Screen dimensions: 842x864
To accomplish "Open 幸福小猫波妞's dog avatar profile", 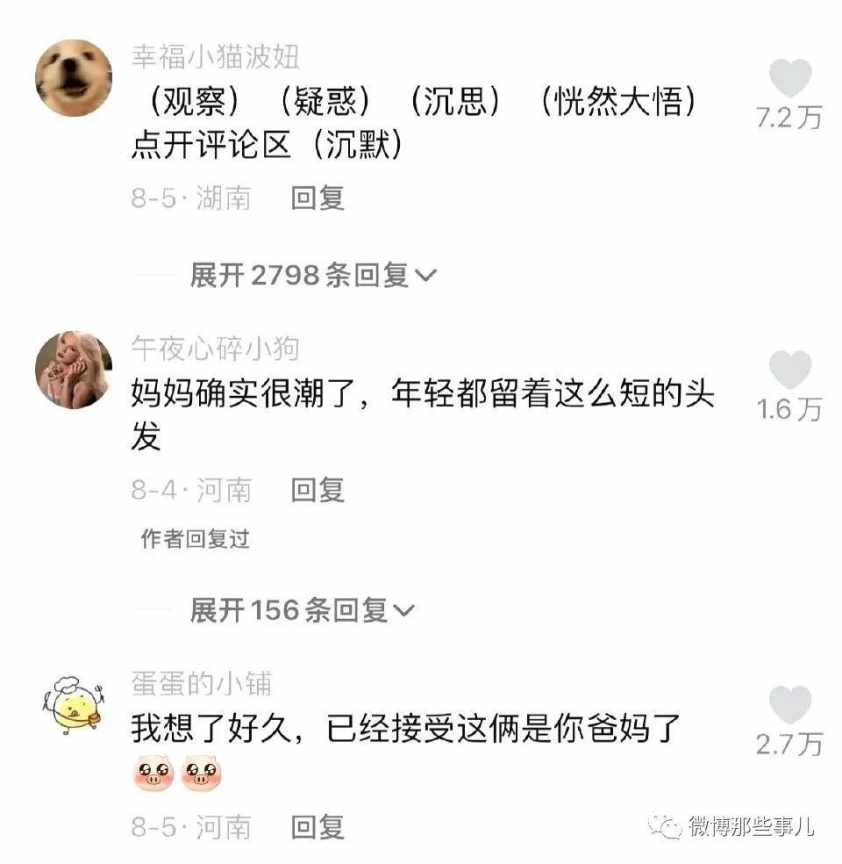I will [x=73, y=78].
